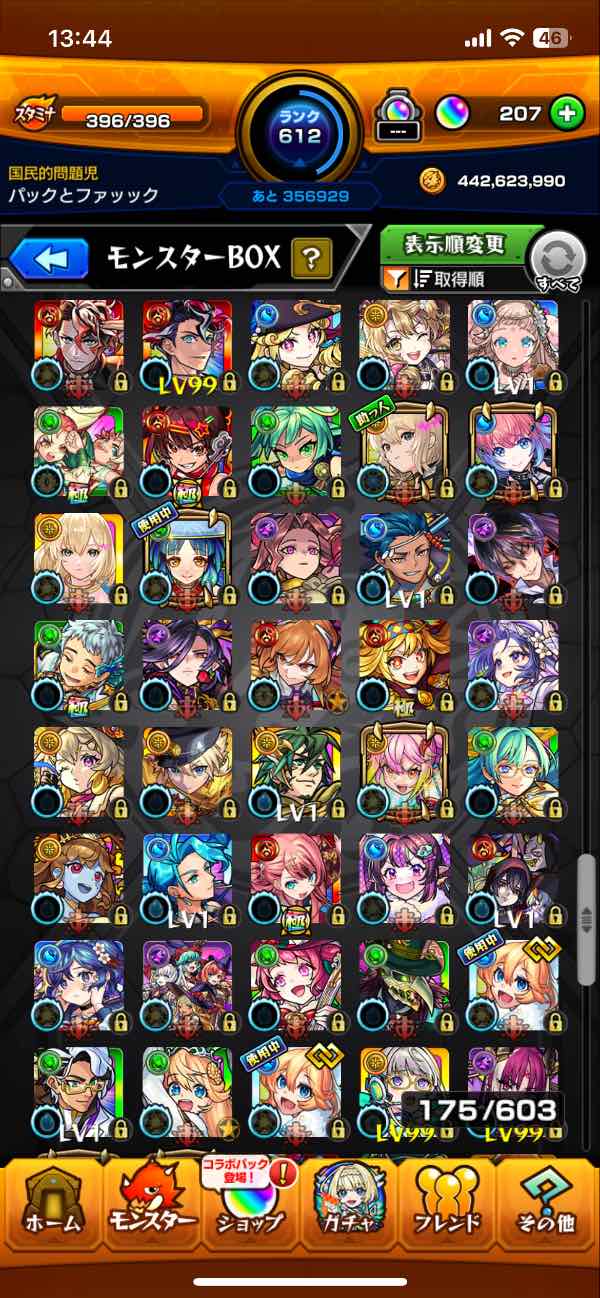
Task: Select the monster tagged 助っ人
Action: (x=404, y=451)
